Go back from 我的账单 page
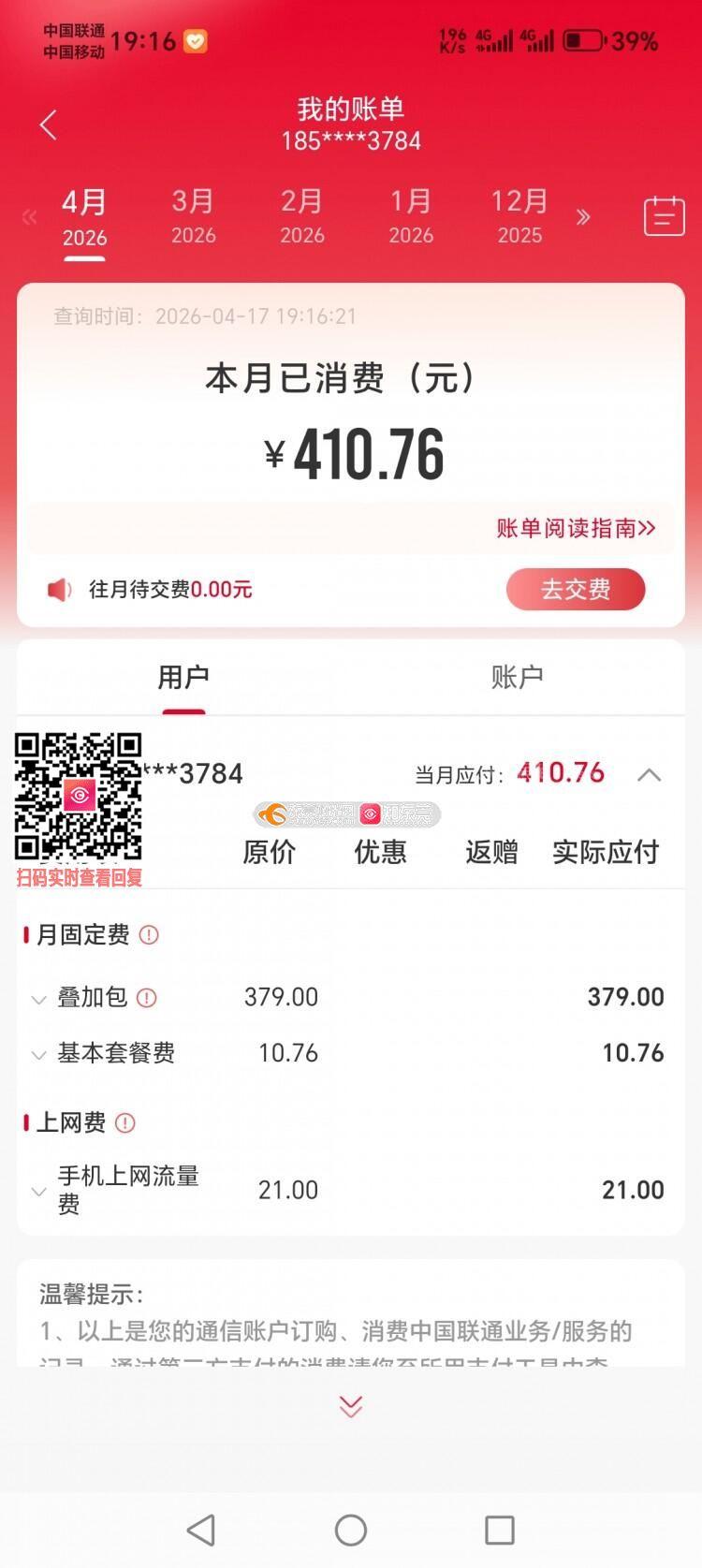 (x=49, y=125)
